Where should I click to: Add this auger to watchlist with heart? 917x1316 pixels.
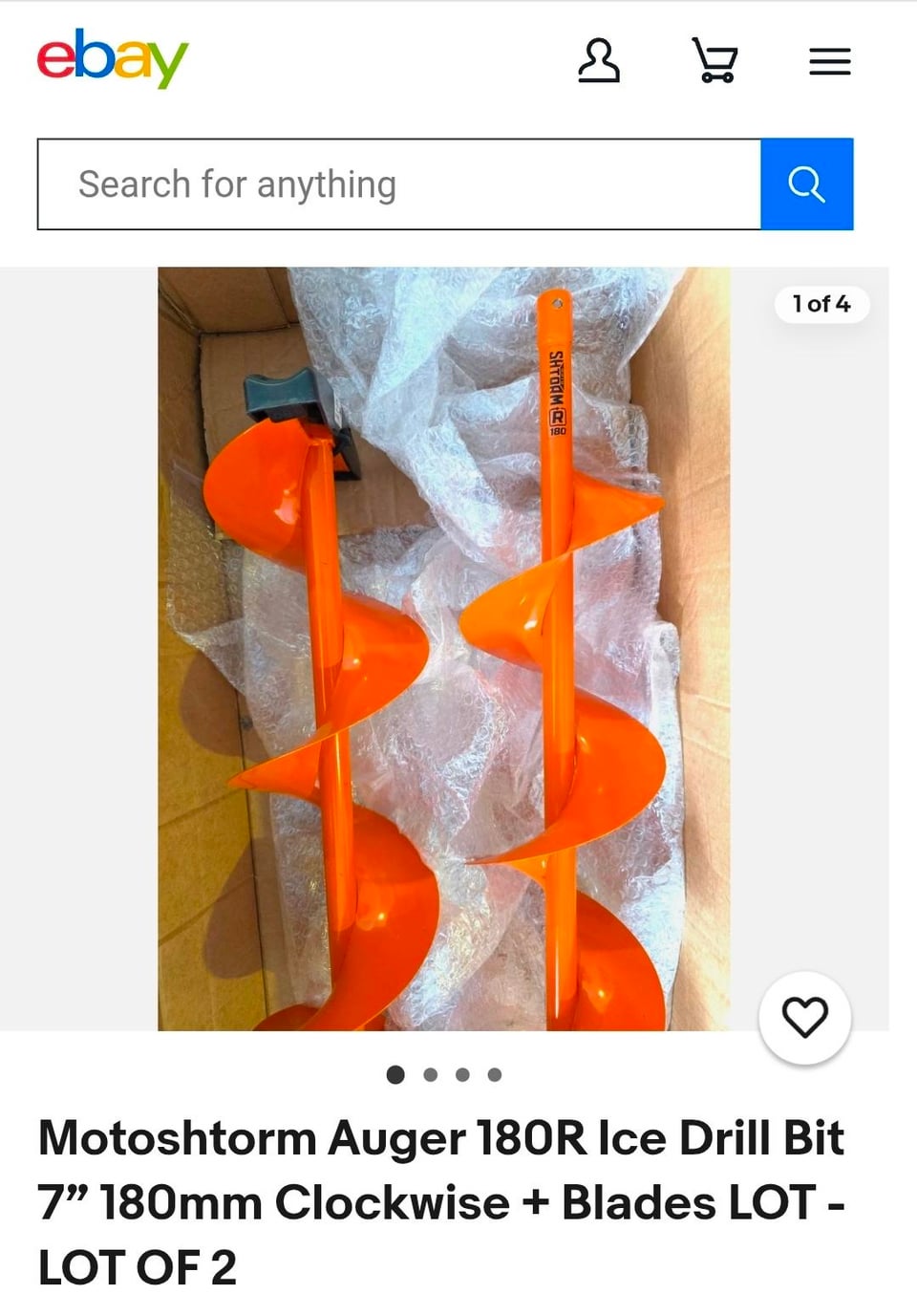[804, 1017]
